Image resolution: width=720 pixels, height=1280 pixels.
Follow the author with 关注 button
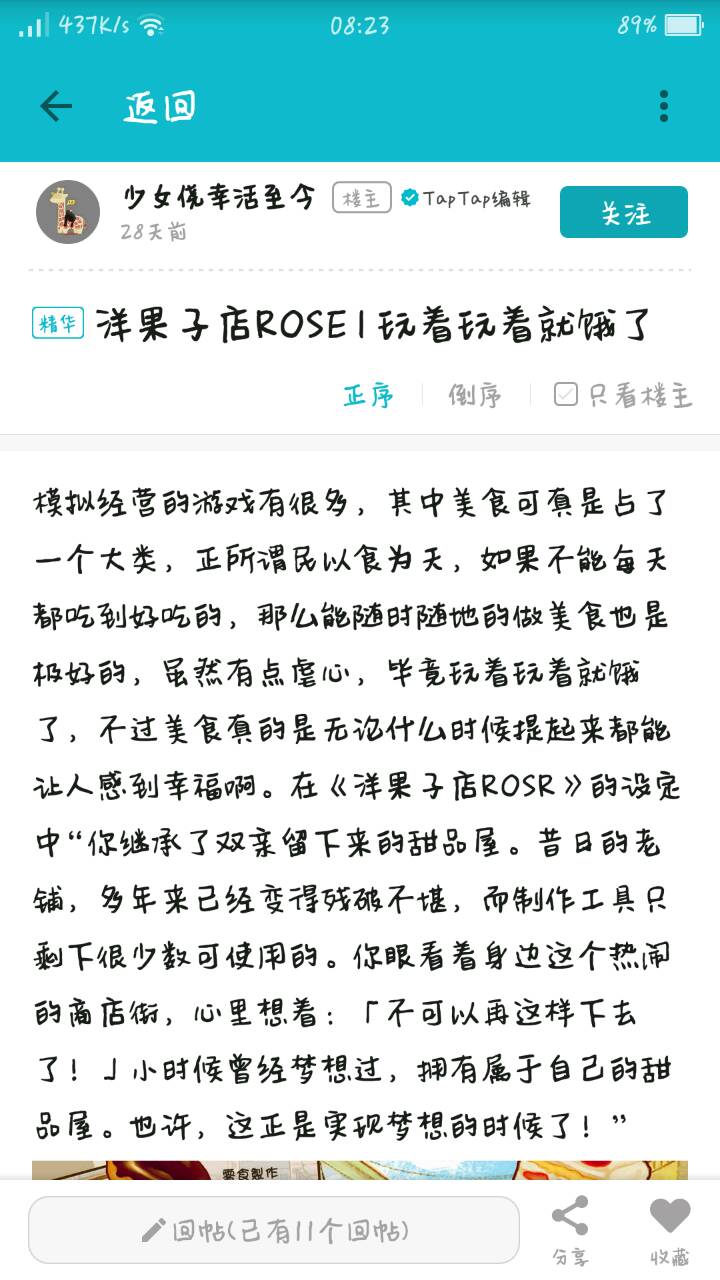[x=624, y=212]
